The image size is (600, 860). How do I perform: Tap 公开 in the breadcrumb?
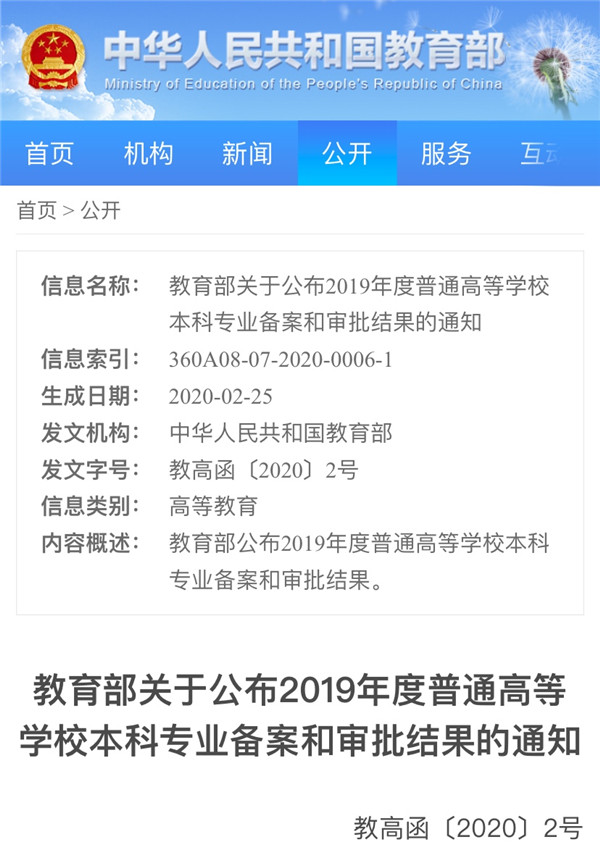point(100,211)
